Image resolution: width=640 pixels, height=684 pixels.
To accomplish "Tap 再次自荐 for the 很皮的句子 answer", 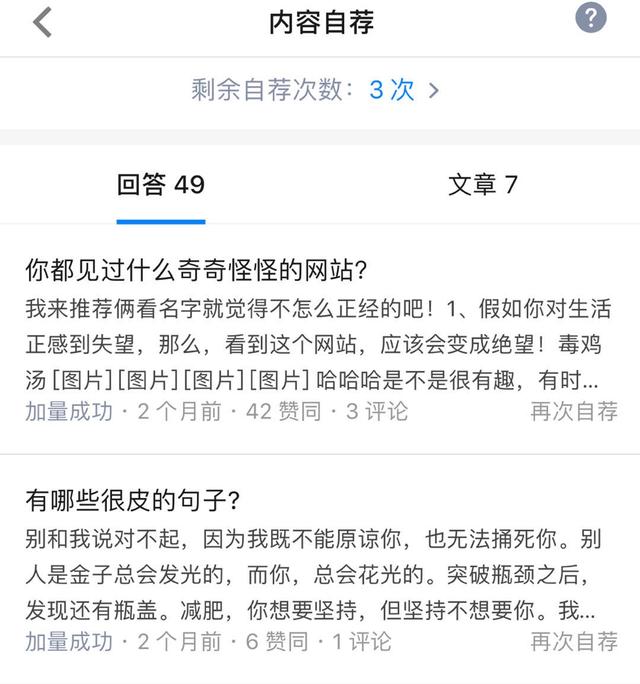I will [x=574, y=641].
